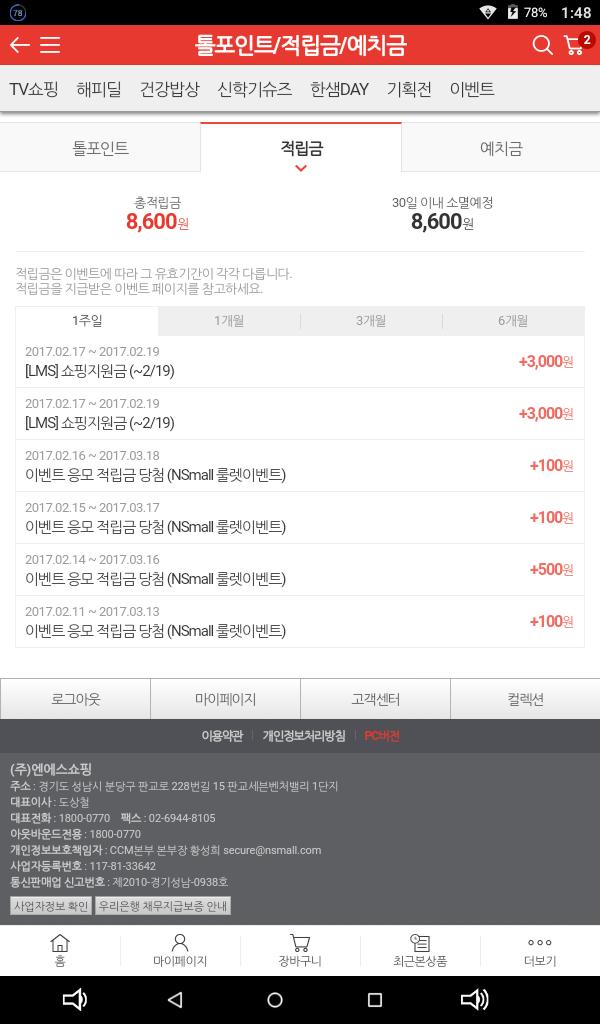Go back using the top arrow

pyautogui.click(x=19, y=45)
